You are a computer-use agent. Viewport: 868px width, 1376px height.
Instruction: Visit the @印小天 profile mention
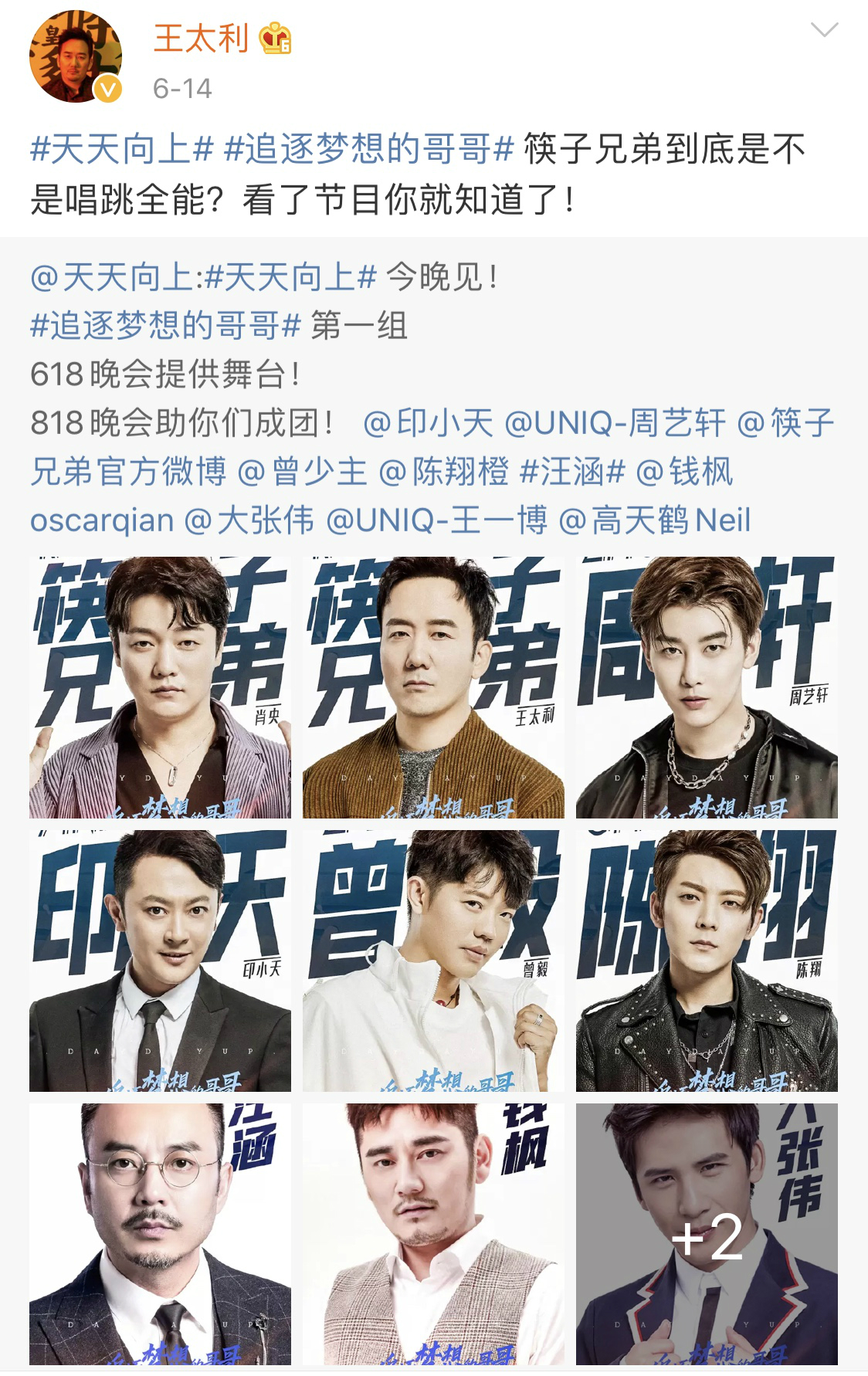click(427, 423)
